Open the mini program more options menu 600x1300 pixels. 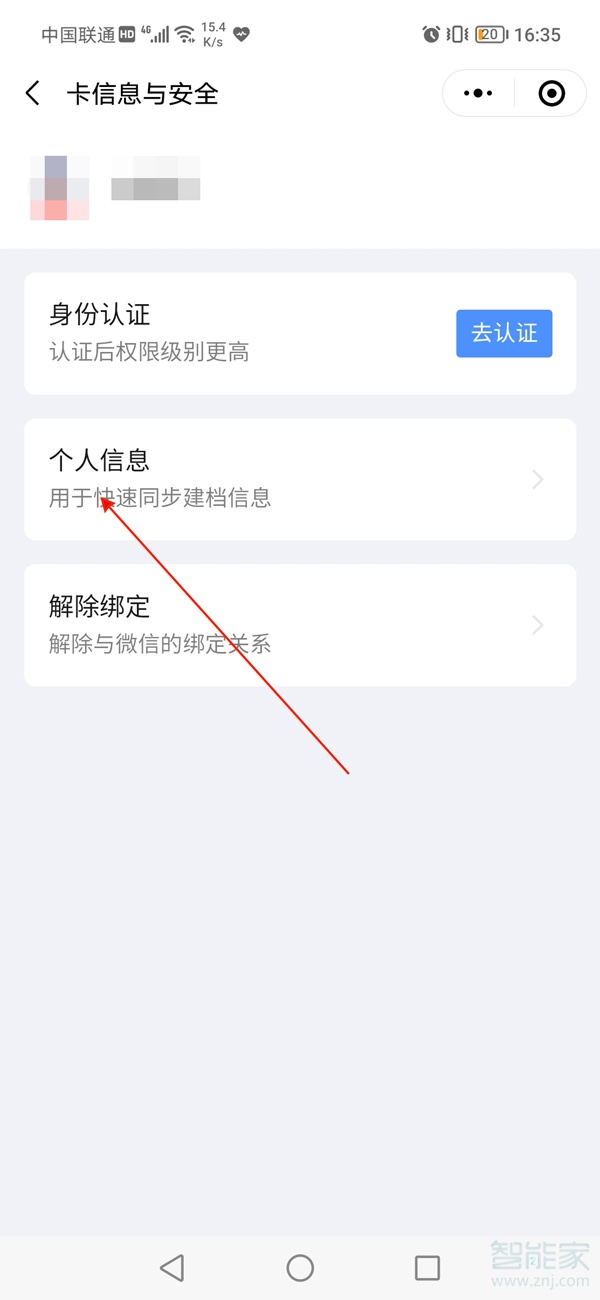(x=478, y=94)
